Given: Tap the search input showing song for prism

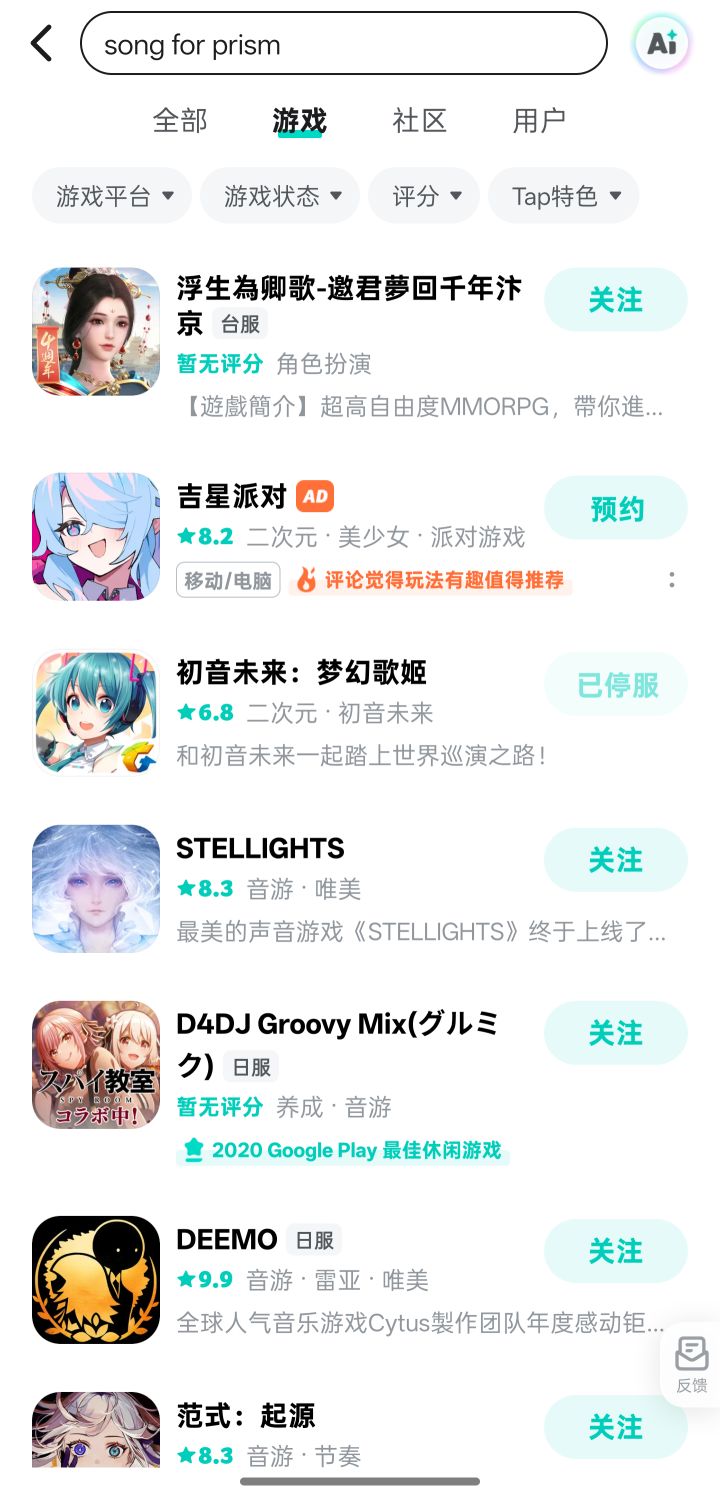Looking at the screenshot, I should point(343,44).
